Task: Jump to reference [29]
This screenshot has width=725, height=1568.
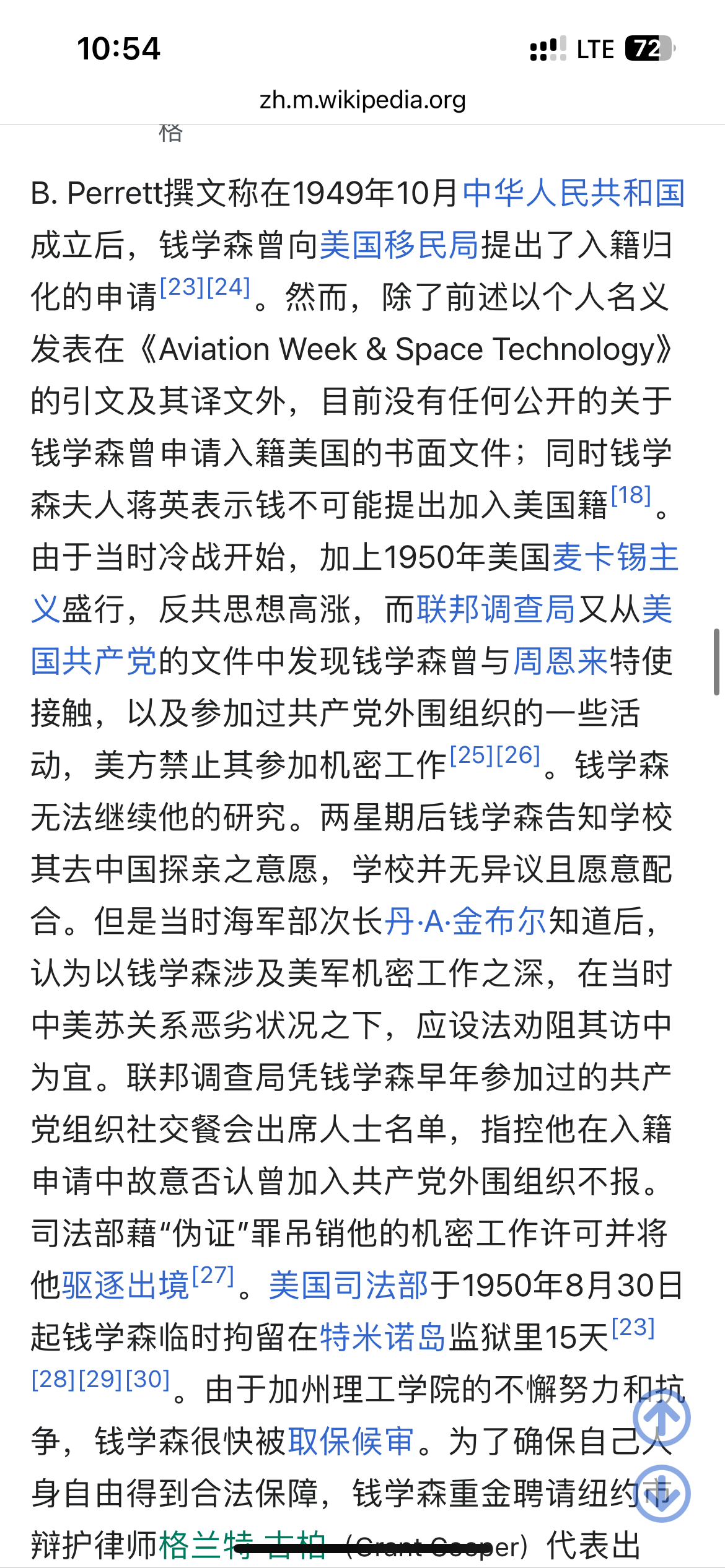Action: tap(101, 1379)
